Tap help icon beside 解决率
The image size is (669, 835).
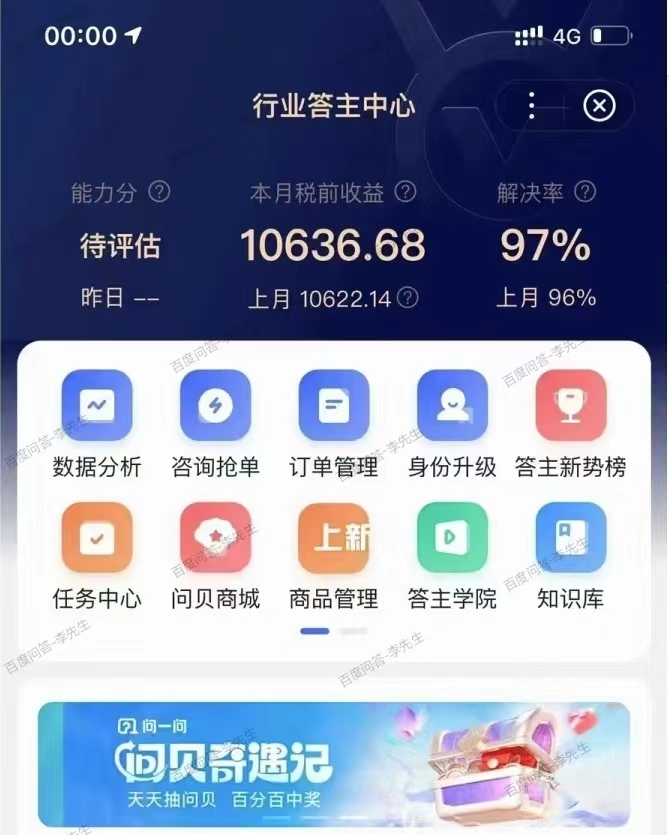click(586, 191)
